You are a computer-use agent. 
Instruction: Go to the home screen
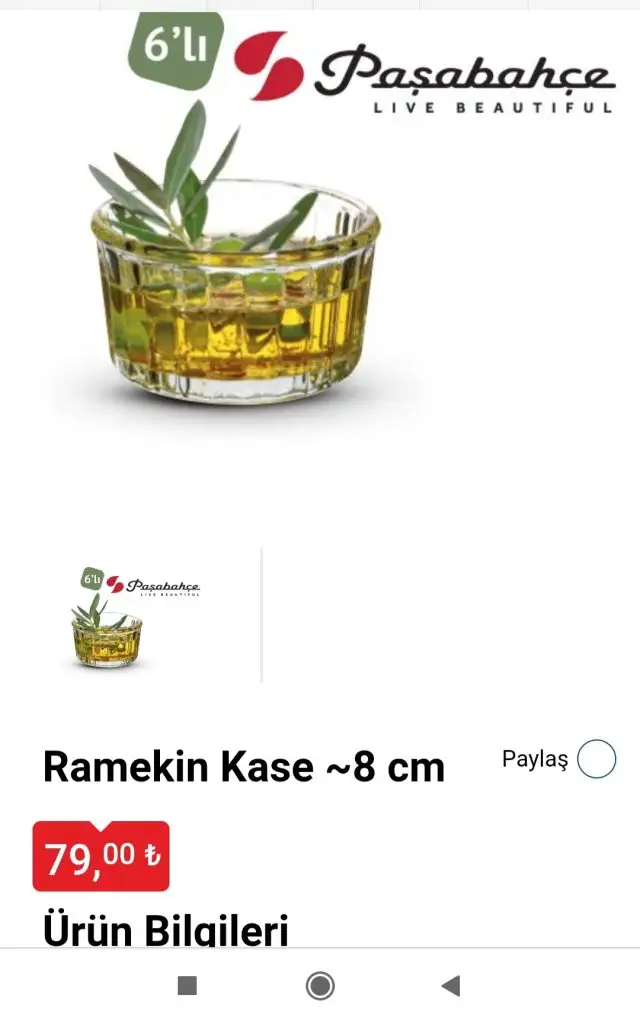click(x=320, y=987)
